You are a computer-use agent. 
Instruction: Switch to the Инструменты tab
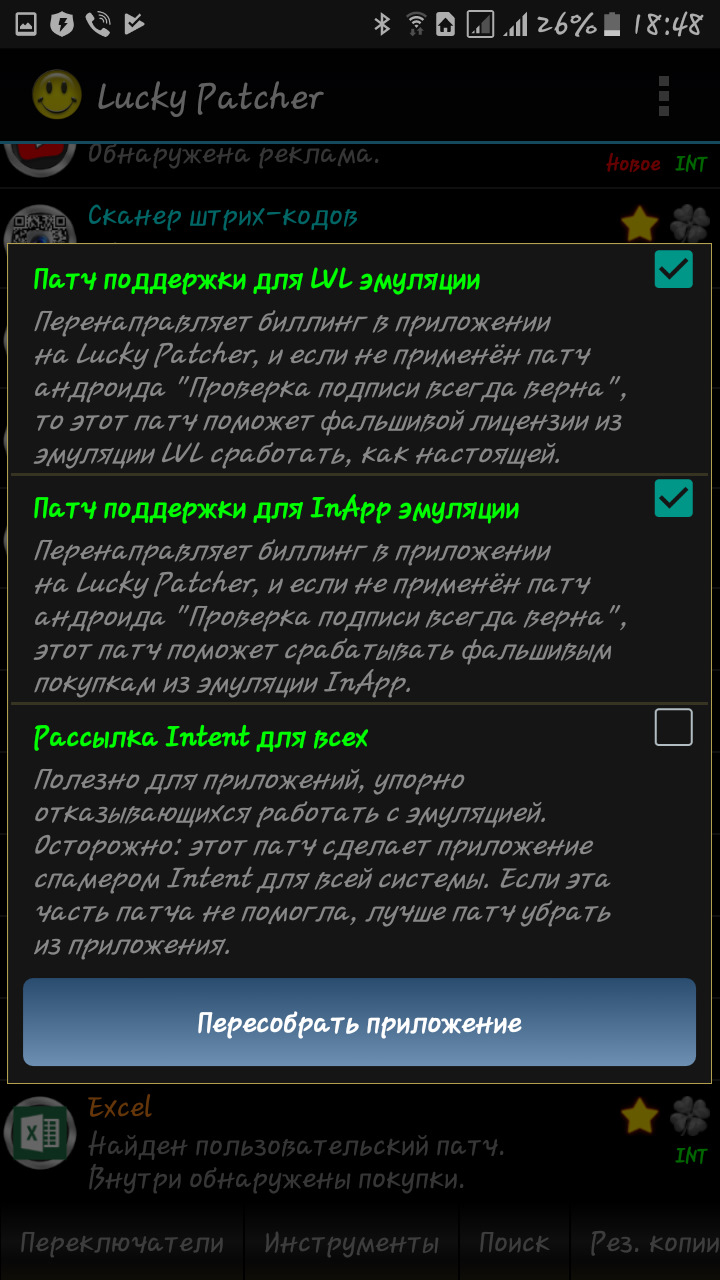coord(351,1243)
